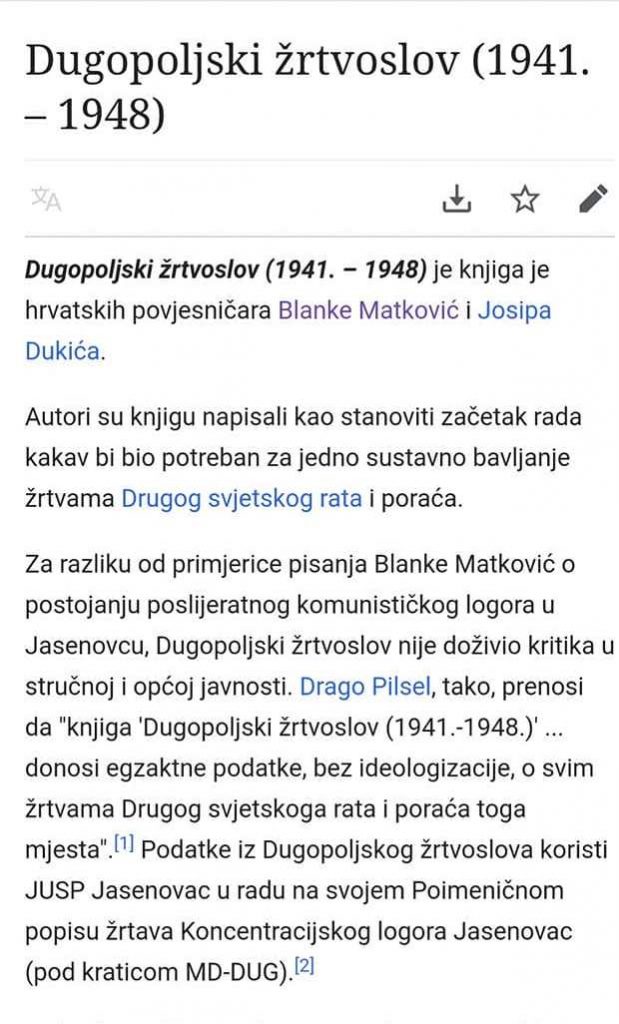Screen dimensions: 619x1024
Task: Open the article language switcher
Action: point(46,199)
